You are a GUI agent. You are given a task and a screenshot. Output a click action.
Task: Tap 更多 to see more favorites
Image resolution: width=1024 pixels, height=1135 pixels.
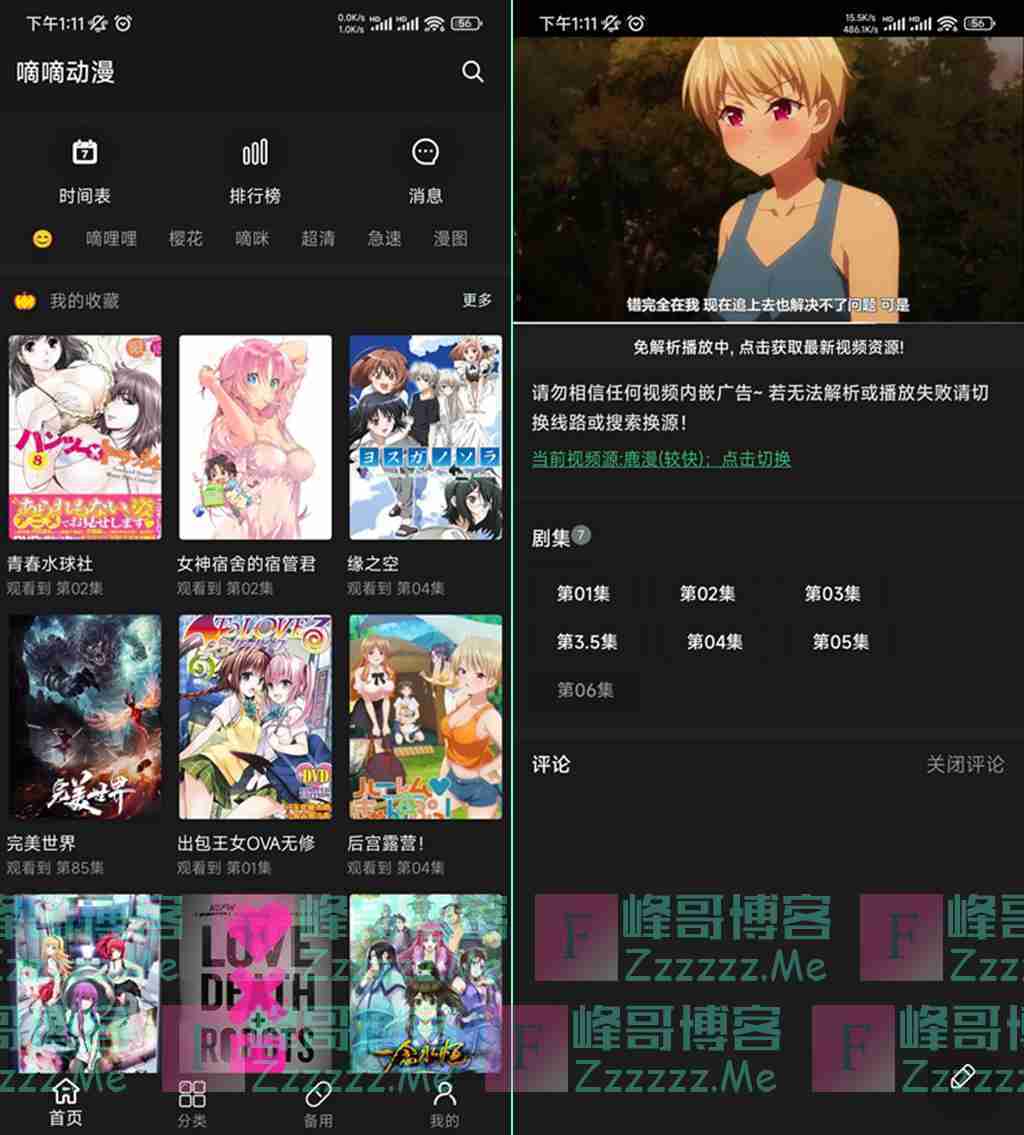(477, 301)
